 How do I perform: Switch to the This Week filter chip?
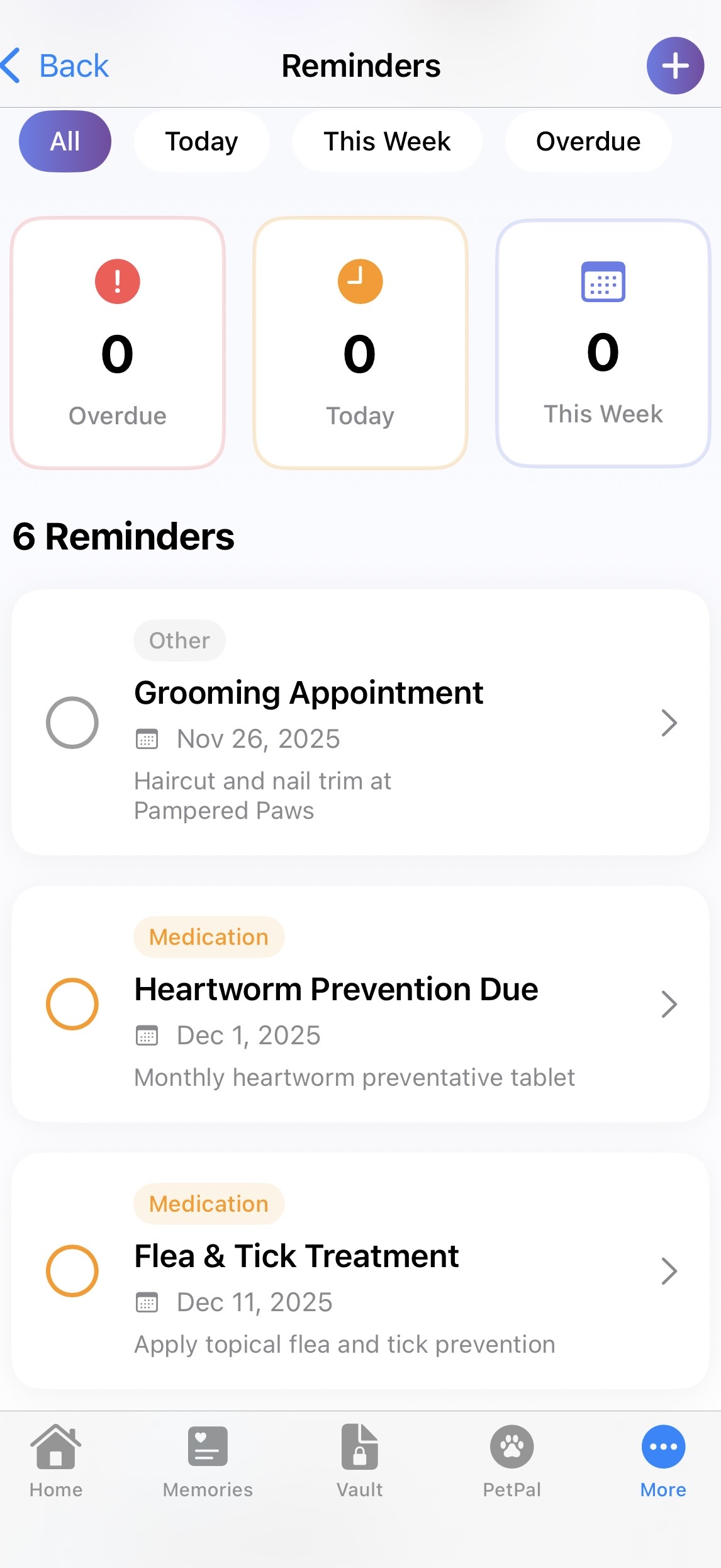pyautogui.click(x=387, y=142)
